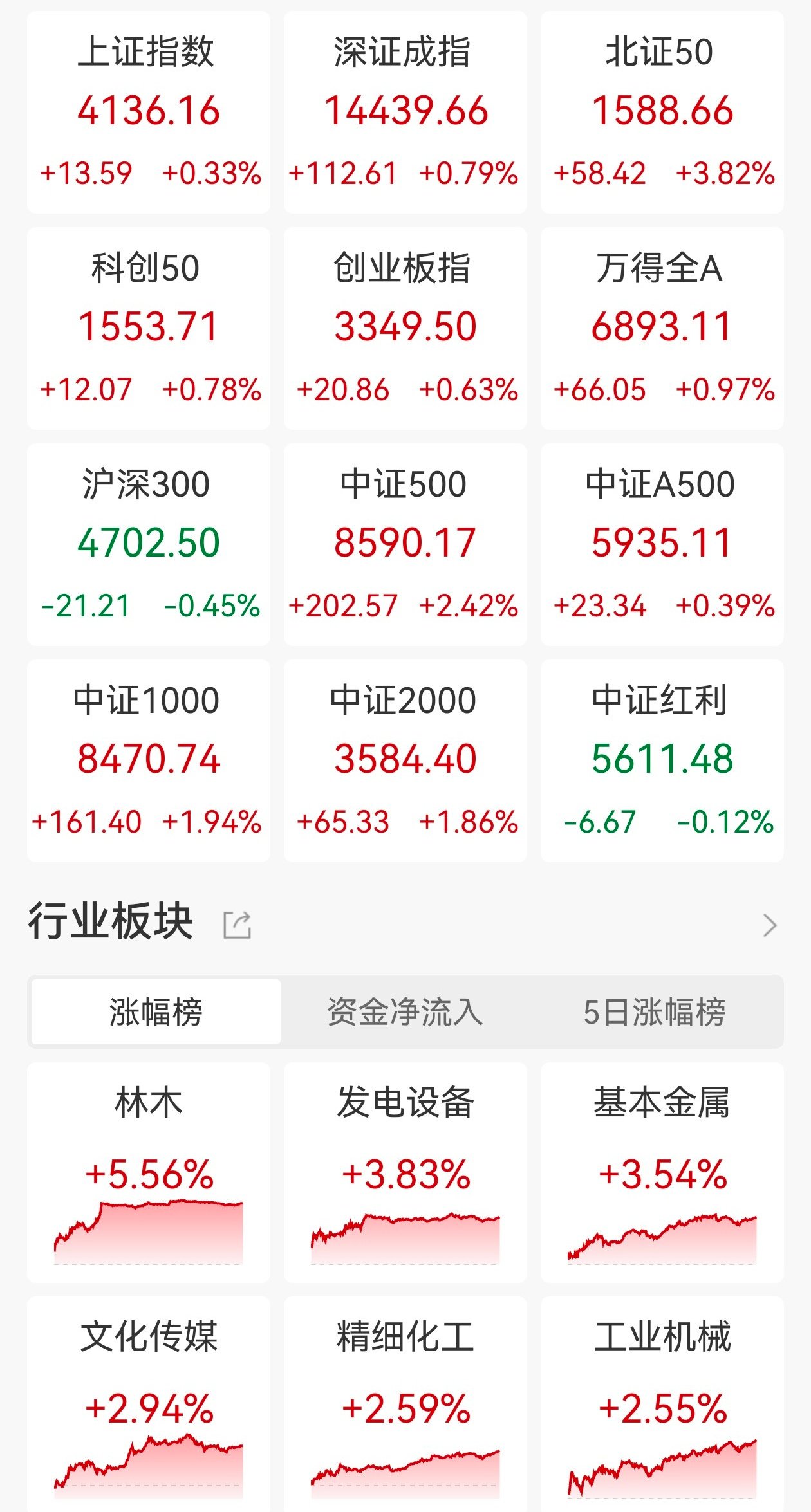View the 发电设备 sector card
Image resolution: width=811 pixels, height=1512 pixels.
click(x=405, y=1172)
